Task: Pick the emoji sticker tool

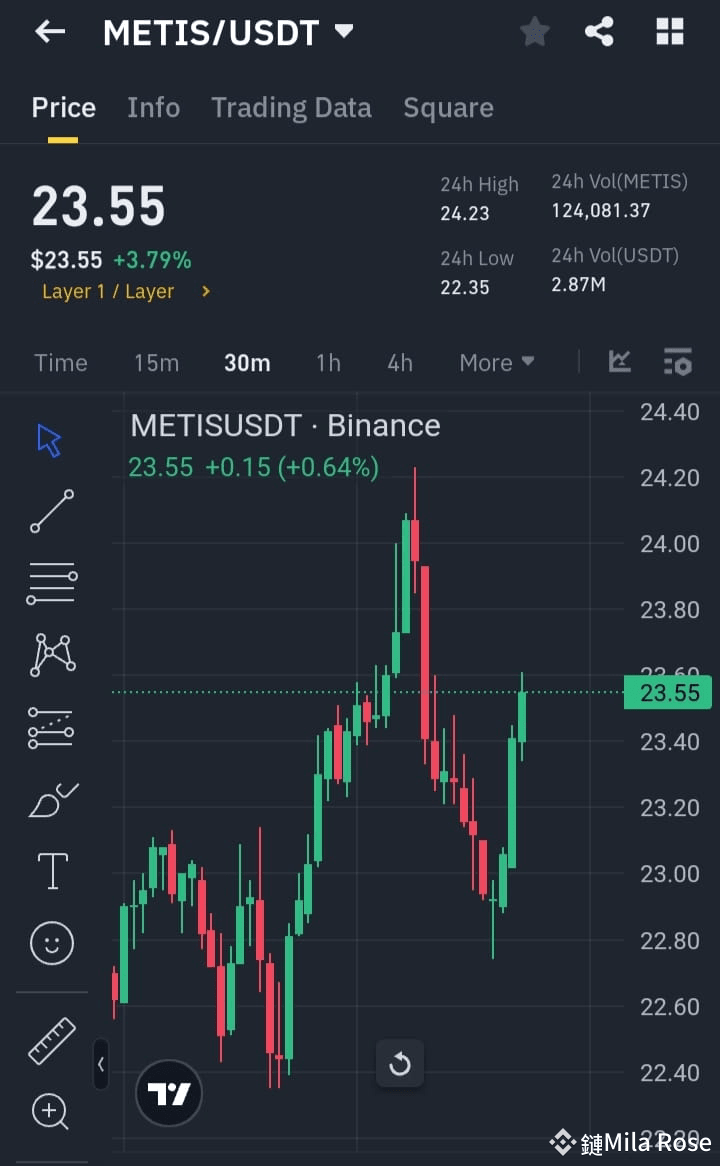Action: pyautogui.click(x=52, y=942)
